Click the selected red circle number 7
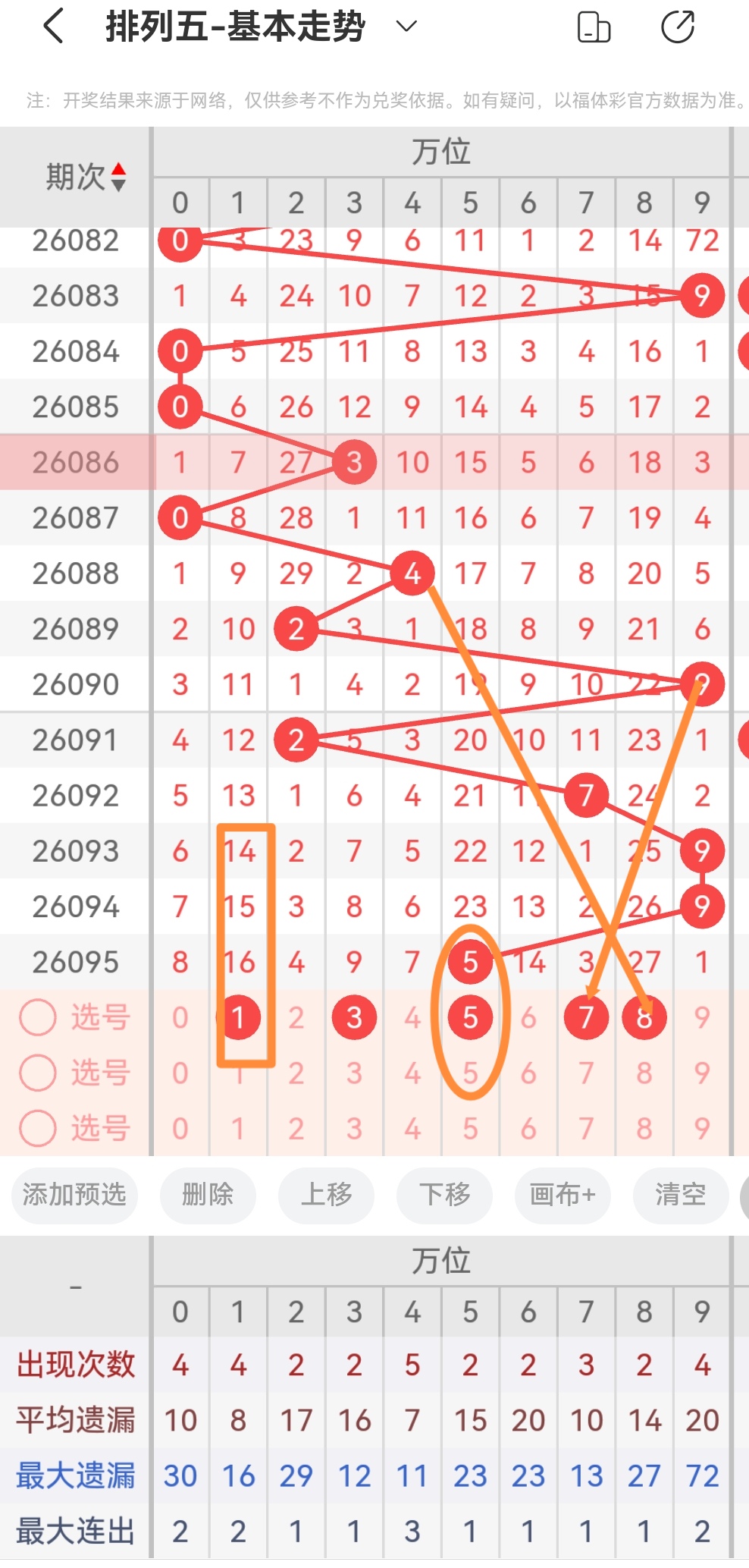This screenshot has height=1568, width=749. pyautogui.click(x=585, y=1018)
